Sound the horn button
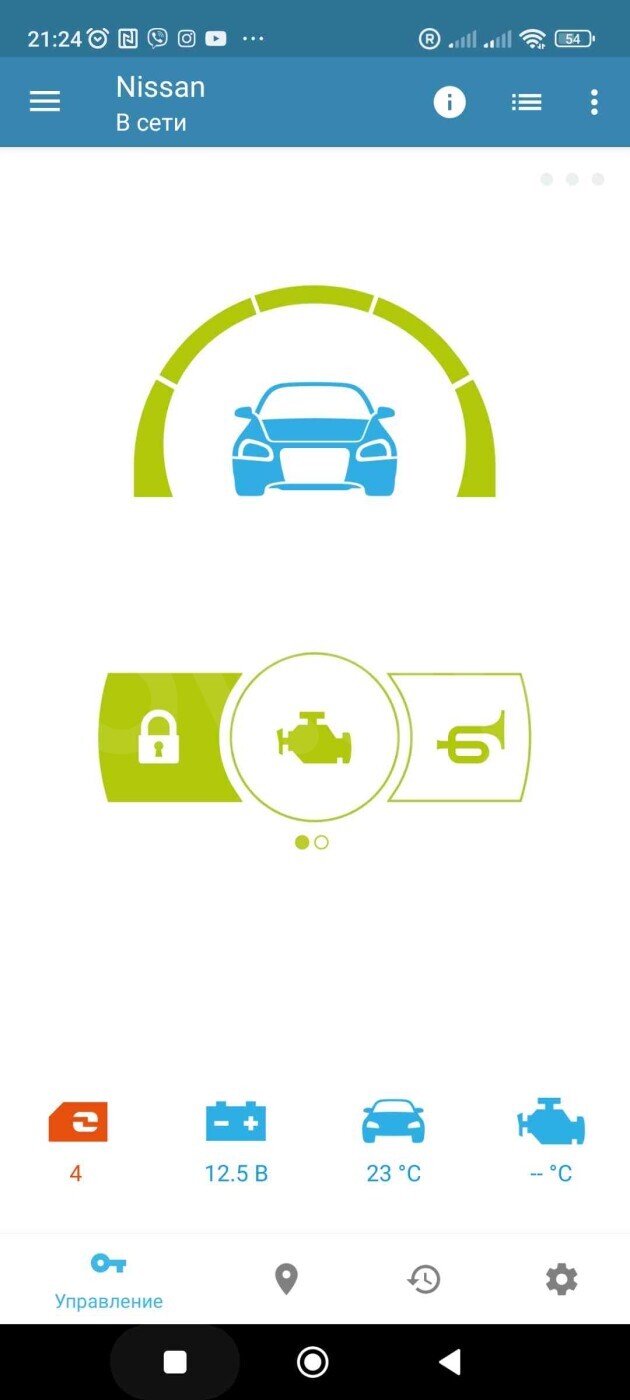 tap(462, 738)
